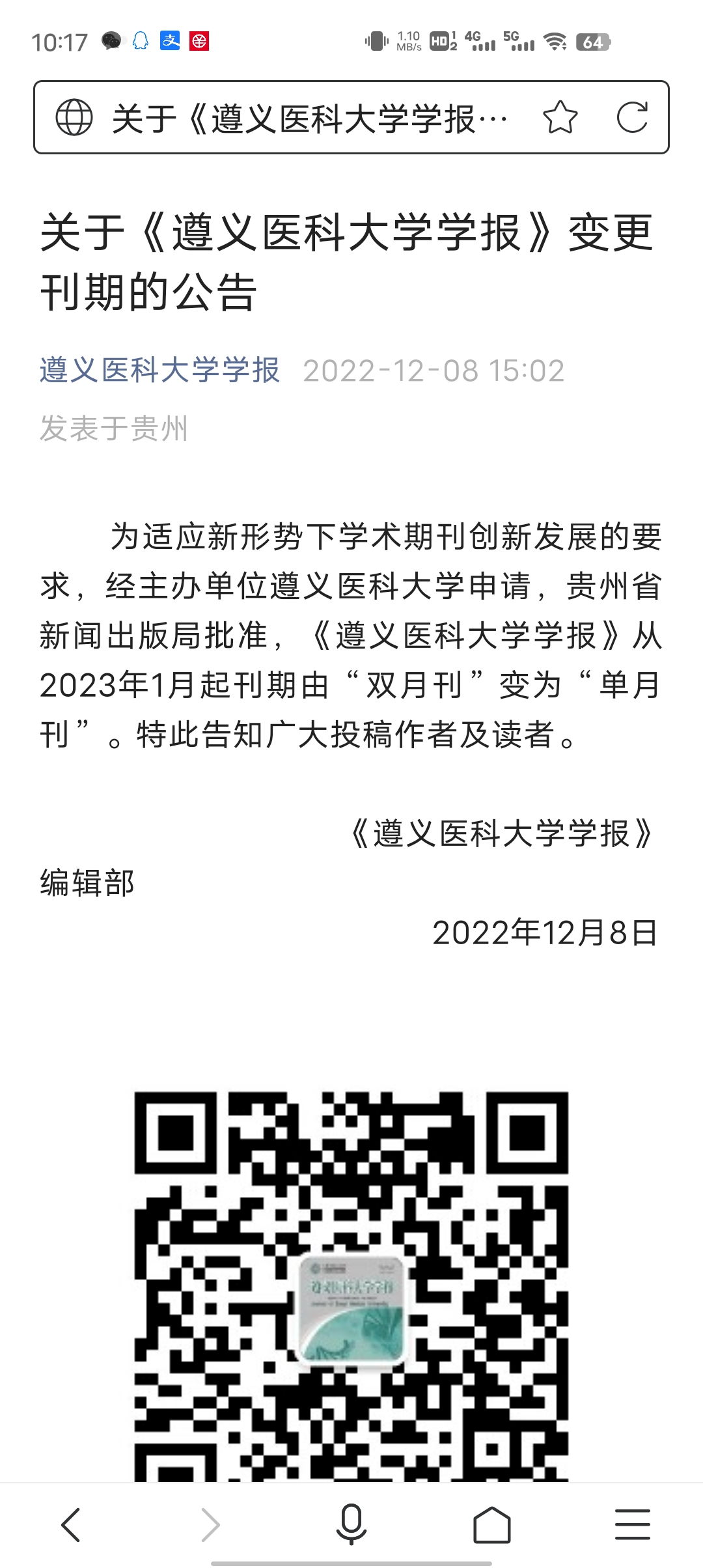Go back to the previous page
This screenshot has height=1568, width=703.
70,1524
